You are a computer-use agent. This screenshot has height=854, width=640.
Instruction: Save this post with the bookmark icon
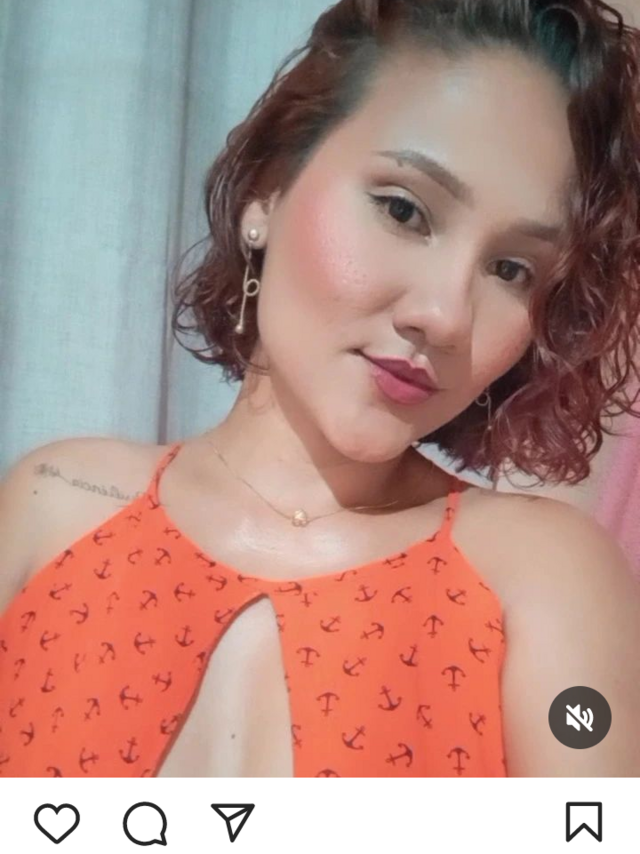pos(583,822)
